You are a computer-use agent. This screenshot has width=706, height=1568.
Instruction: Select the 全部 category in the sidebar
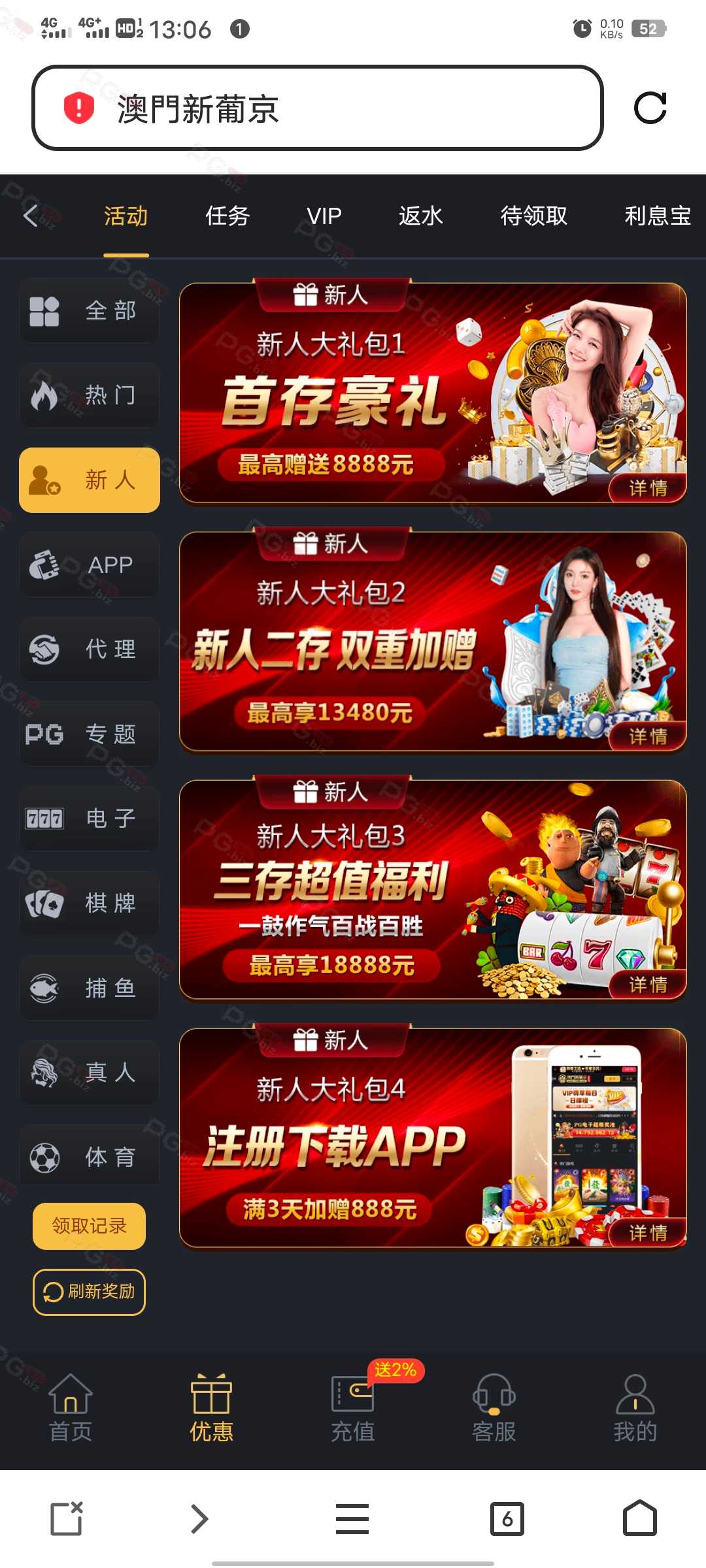pyautogui.click(x=90, y=310)
